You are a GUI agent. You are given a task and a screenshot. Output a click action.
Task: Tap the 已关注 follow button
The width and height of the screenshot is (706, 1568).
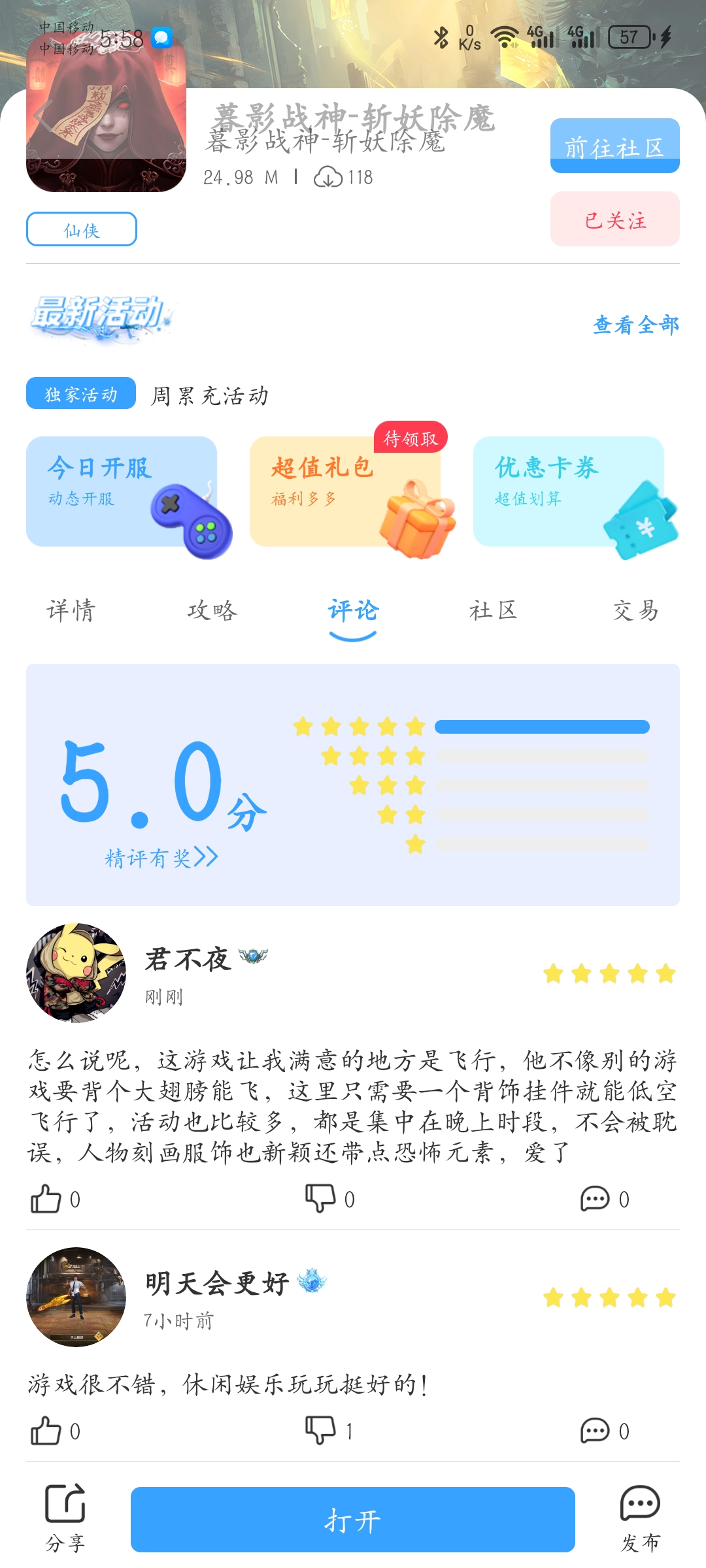(614, 220)
